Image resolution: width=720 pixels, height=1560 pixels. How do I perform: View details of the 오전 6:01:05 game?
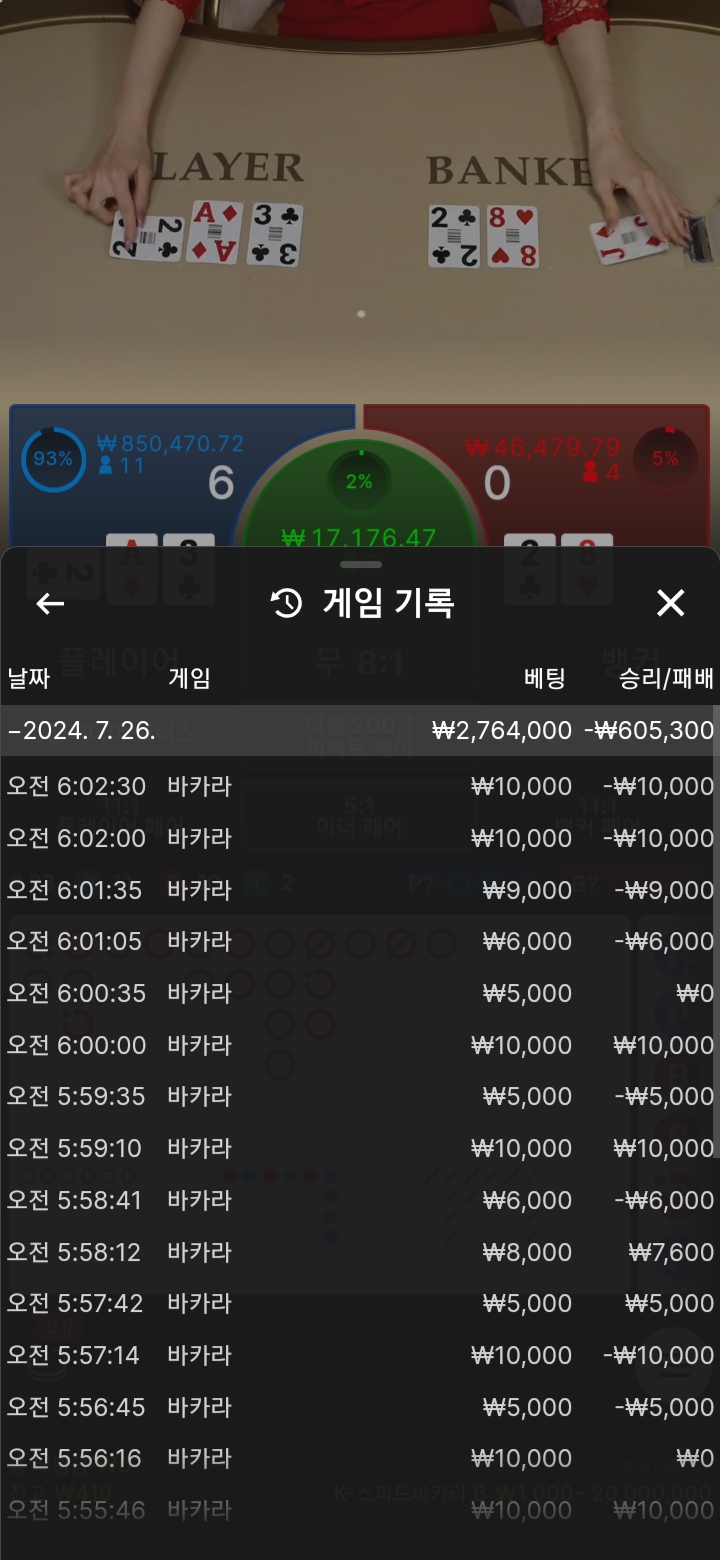point(360,942)
